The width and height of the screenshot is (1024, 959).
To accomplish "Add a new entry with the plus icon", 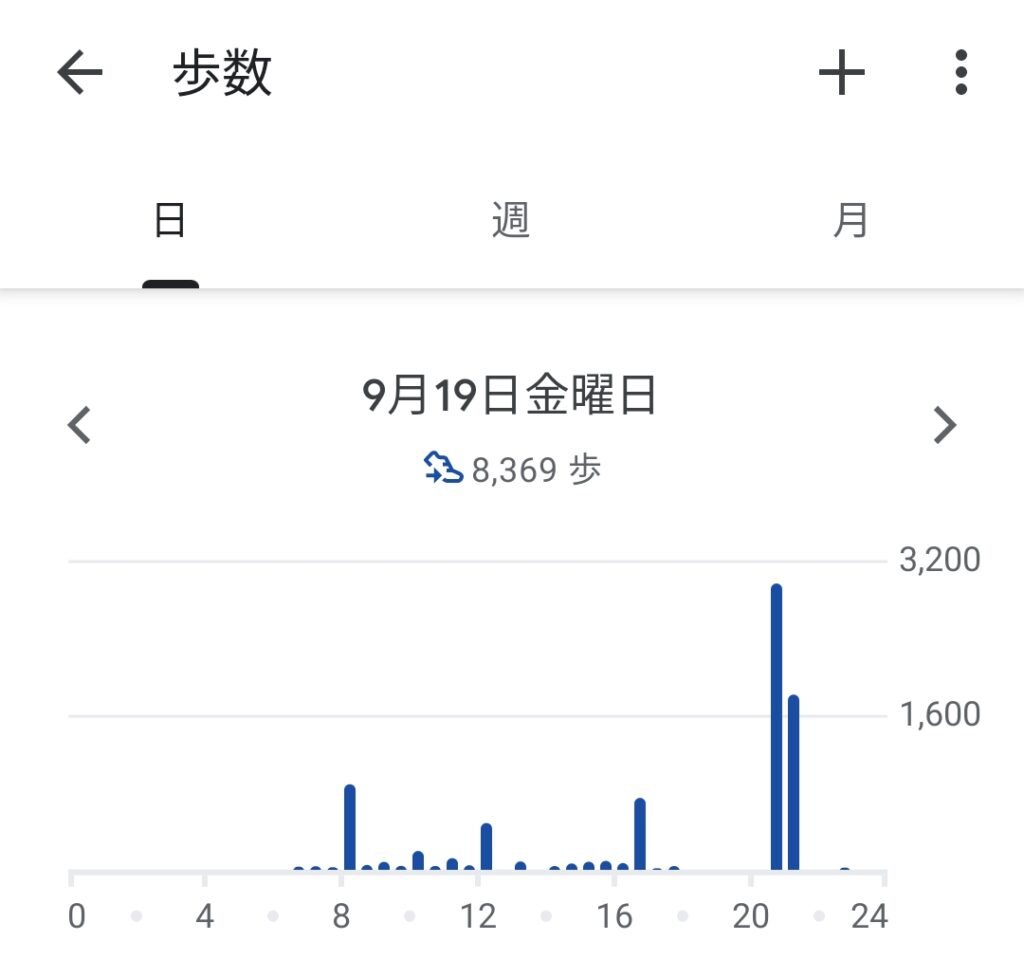I will [x=841, y=73].
